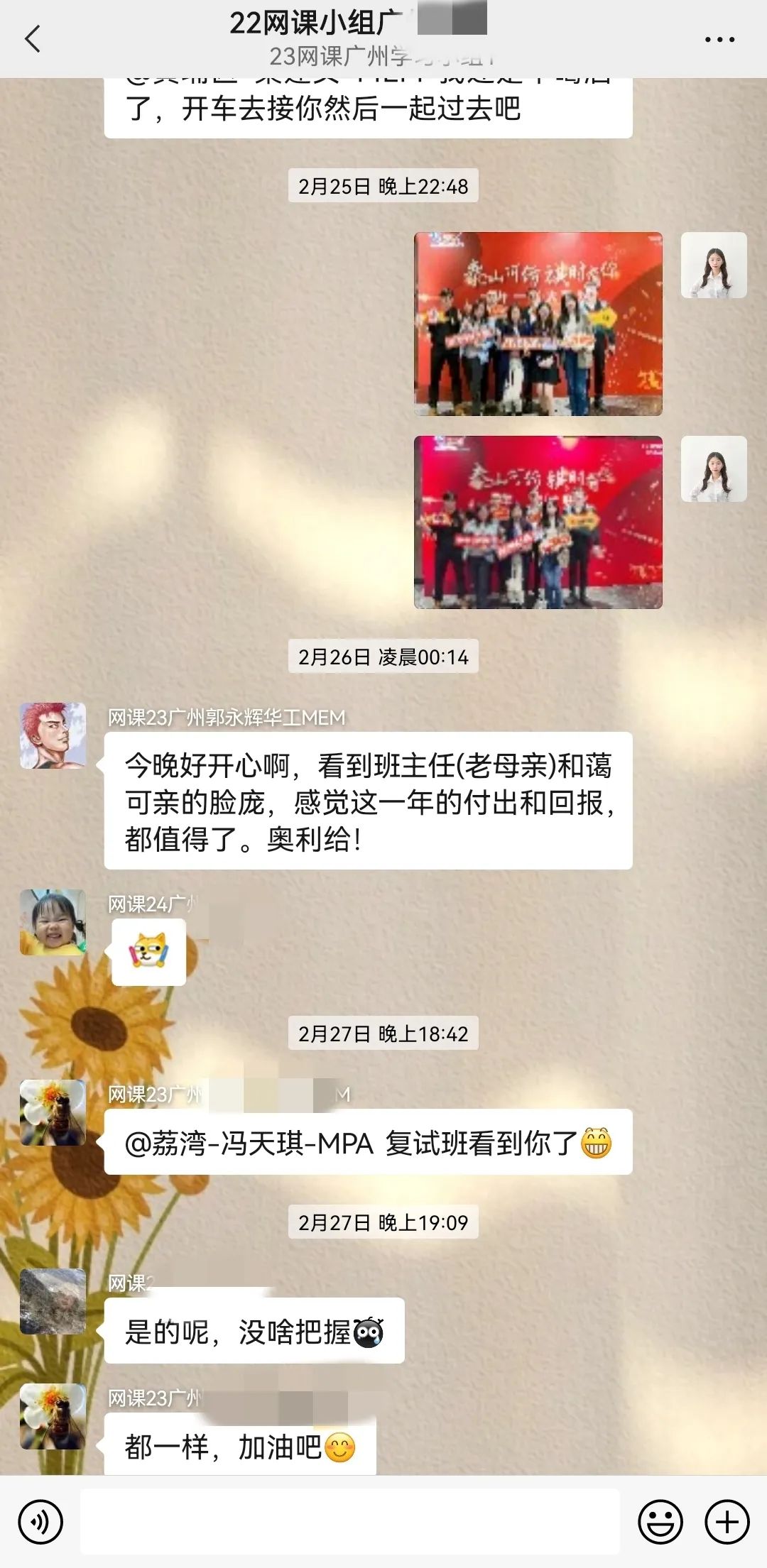Open the three-dot chat info menu
The width and height of the screenshot is (767, 1568).
click(x=719, y=40)
